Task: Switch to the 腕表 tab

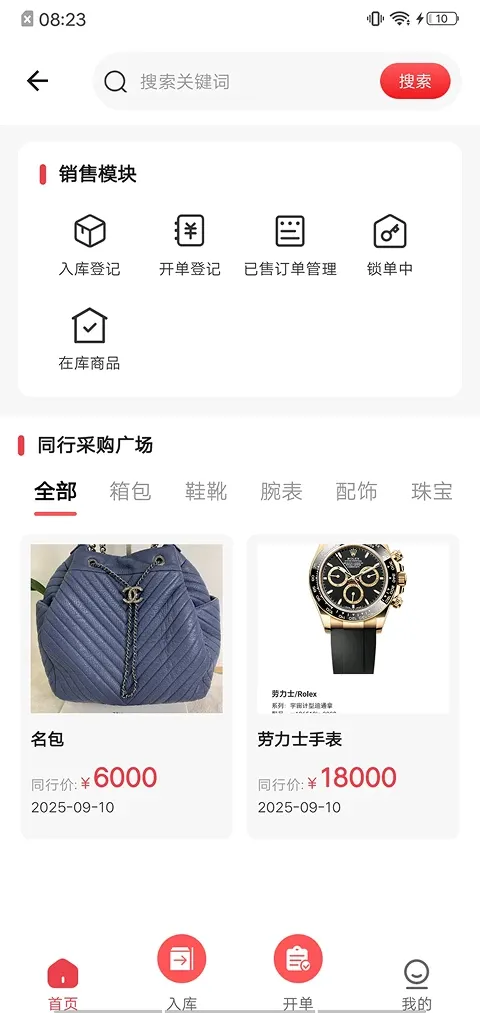Action: tap(281, 492)
